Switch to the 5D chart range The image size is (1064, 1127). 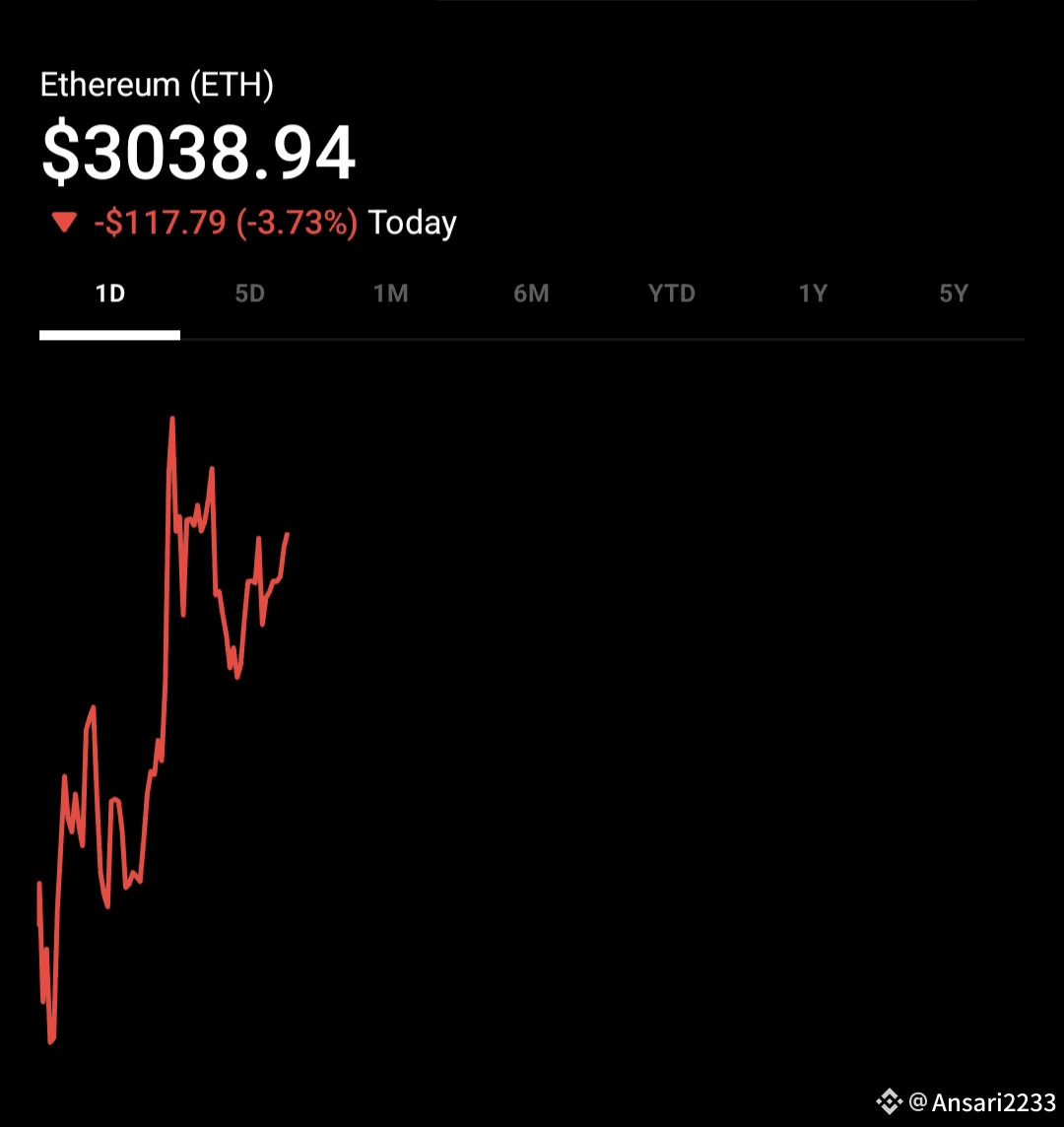[250, 294]
